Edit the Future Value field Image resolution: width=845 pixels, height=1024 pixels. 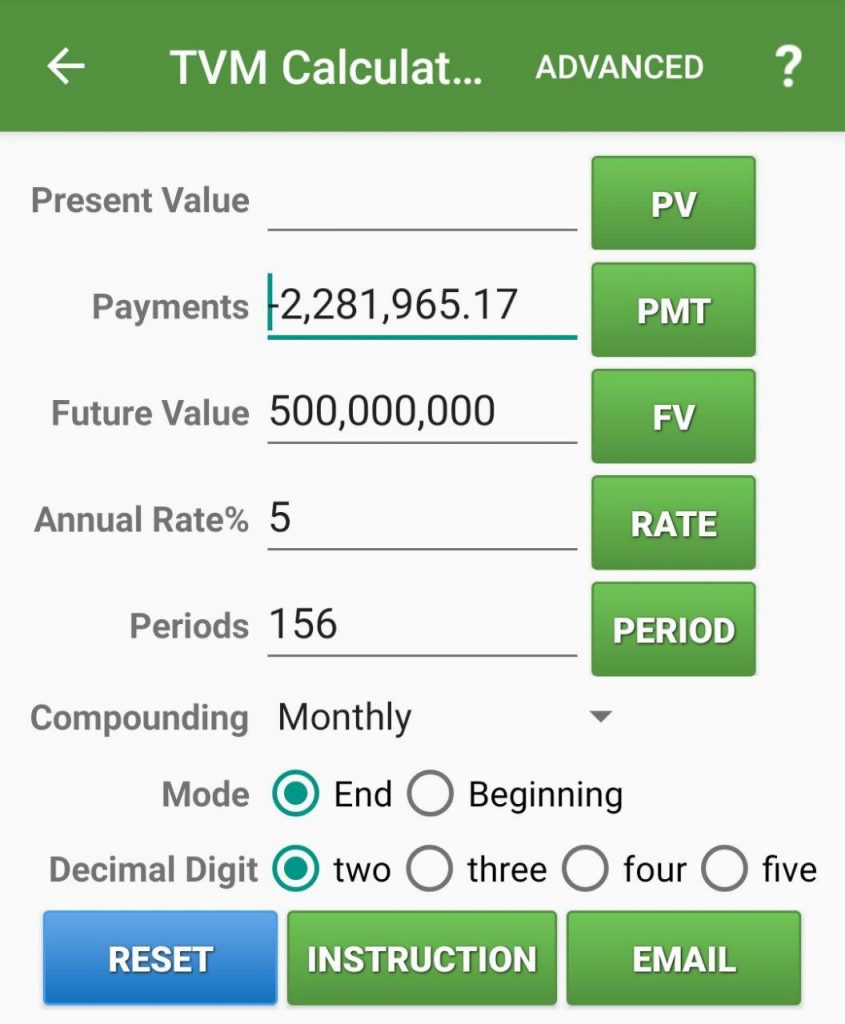tap(421, 412)
